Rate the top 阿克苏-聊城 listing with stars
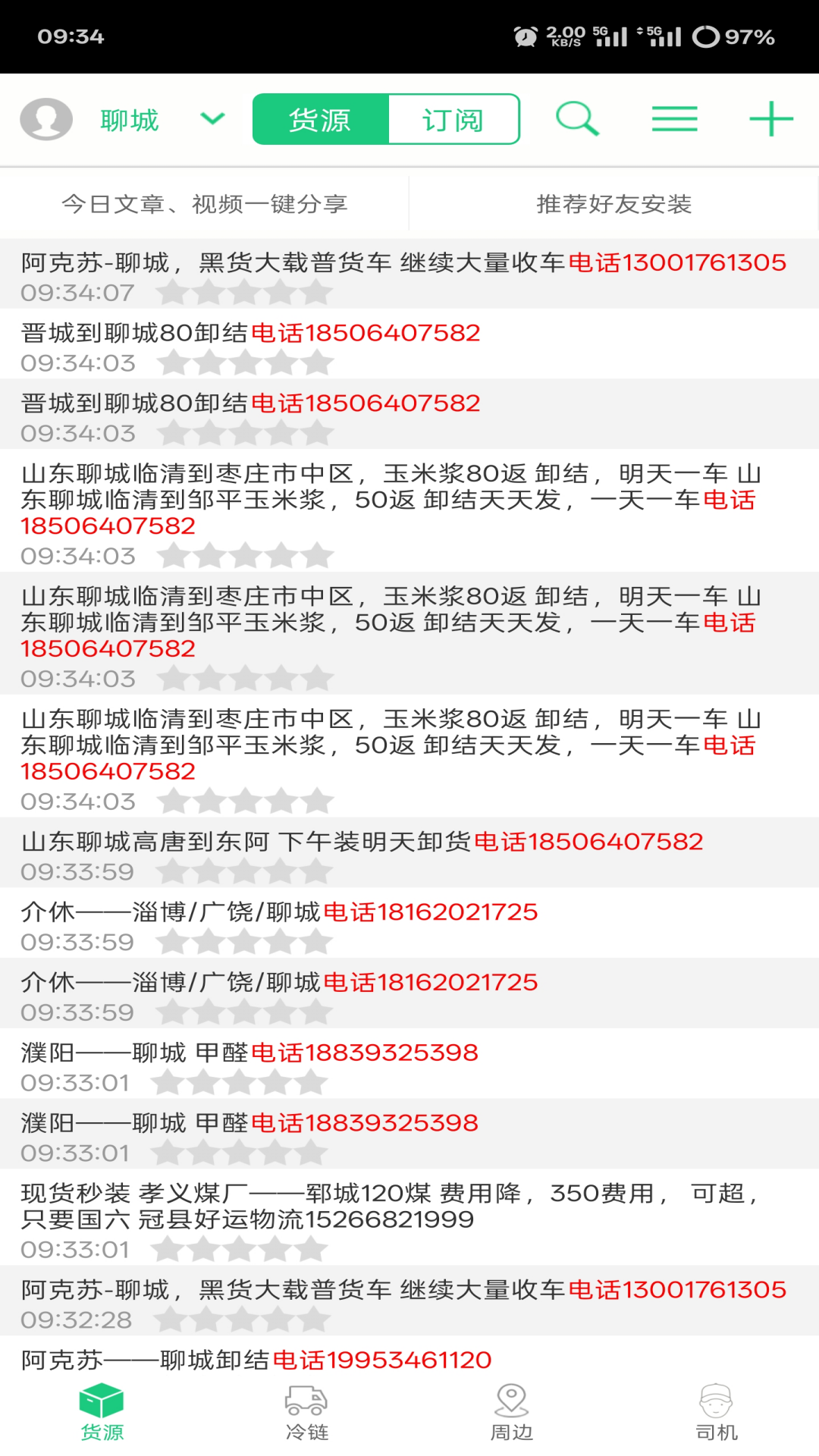The image size is (819, 1456). (x=243, y=292)
